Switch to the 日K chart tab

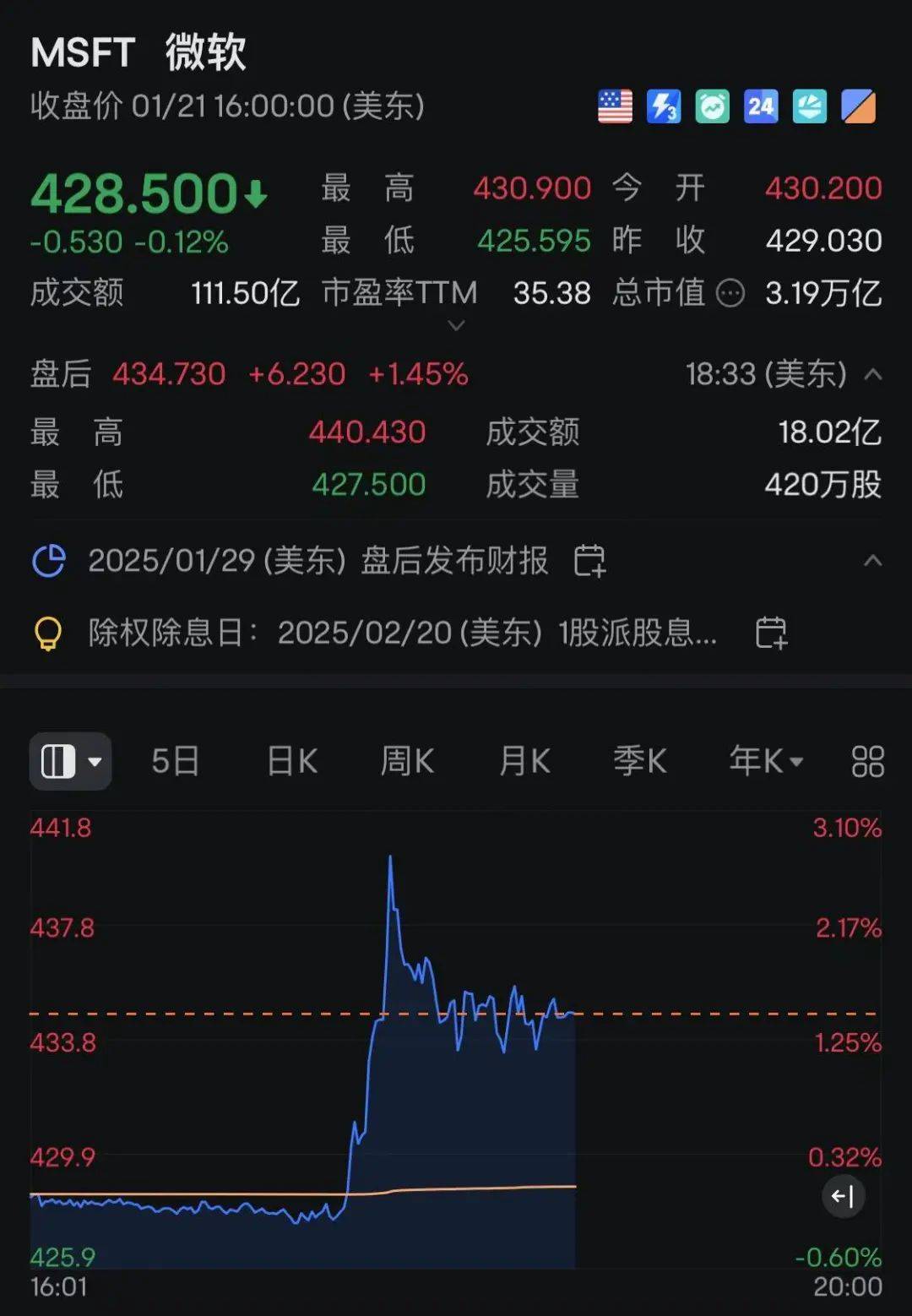click(x=291, y=761)
